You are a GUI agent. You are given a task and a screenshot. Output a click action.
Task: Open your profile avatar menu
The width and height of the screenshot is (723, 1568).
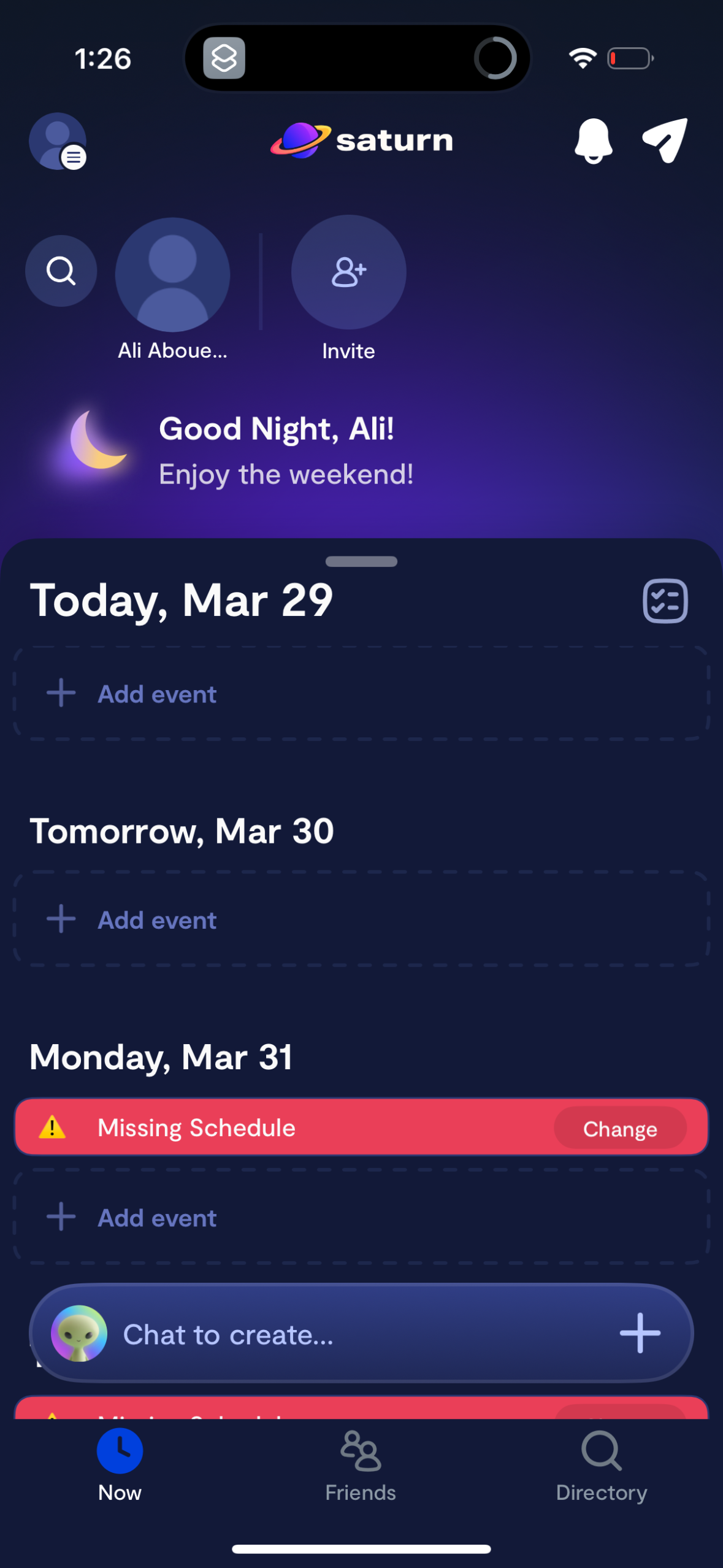58,140
